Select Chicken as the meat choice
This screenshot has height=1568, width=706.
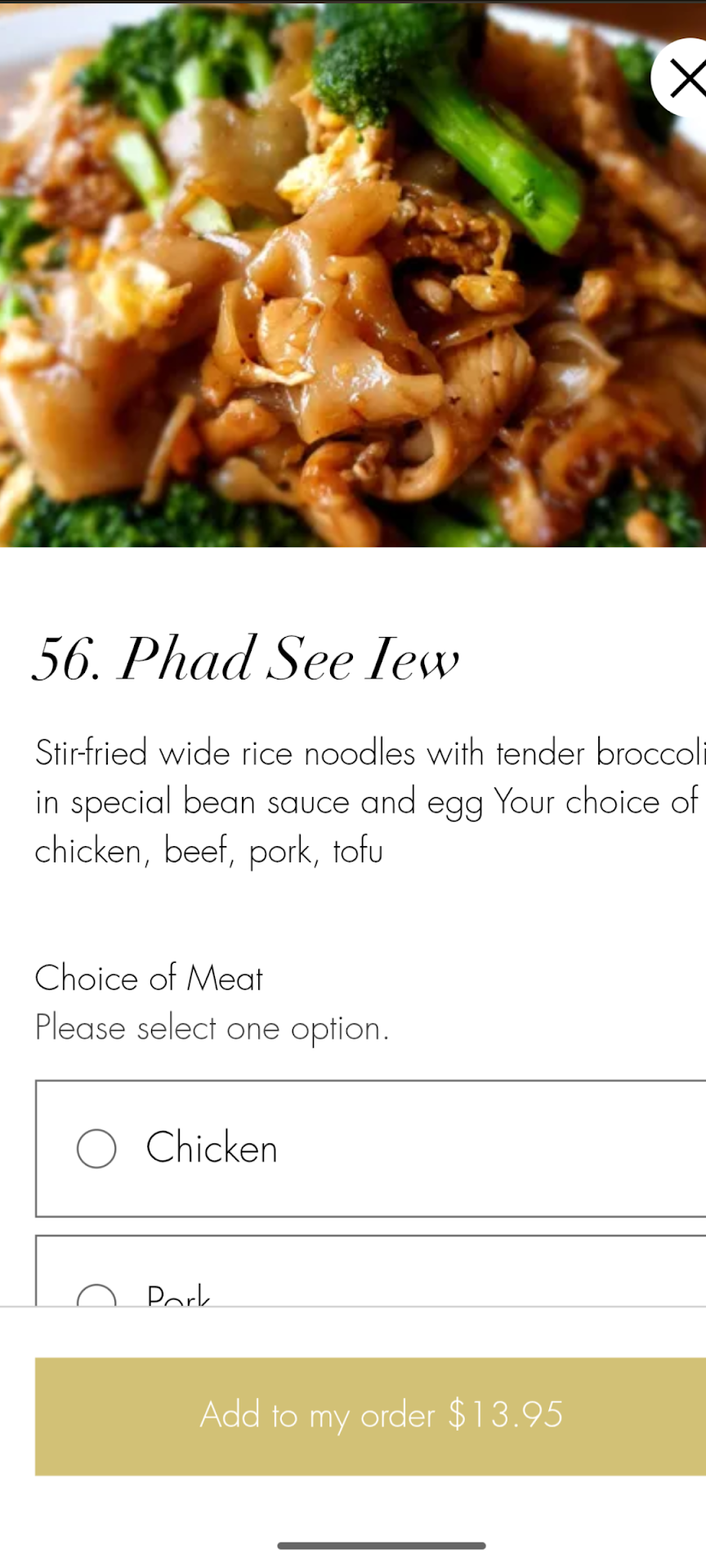(x=96, y=1148)
